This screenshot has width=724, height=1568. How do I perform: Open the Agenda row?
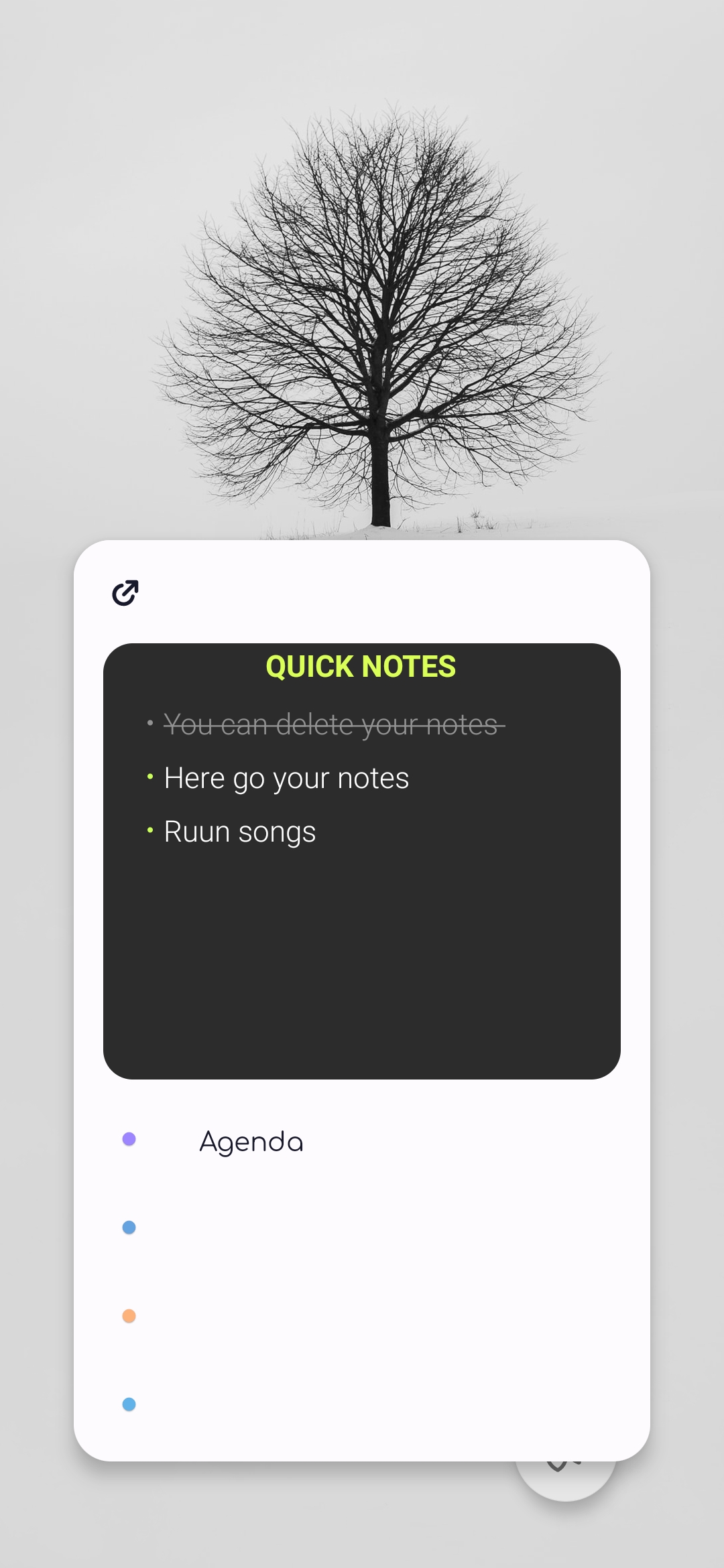point(362,1141)
